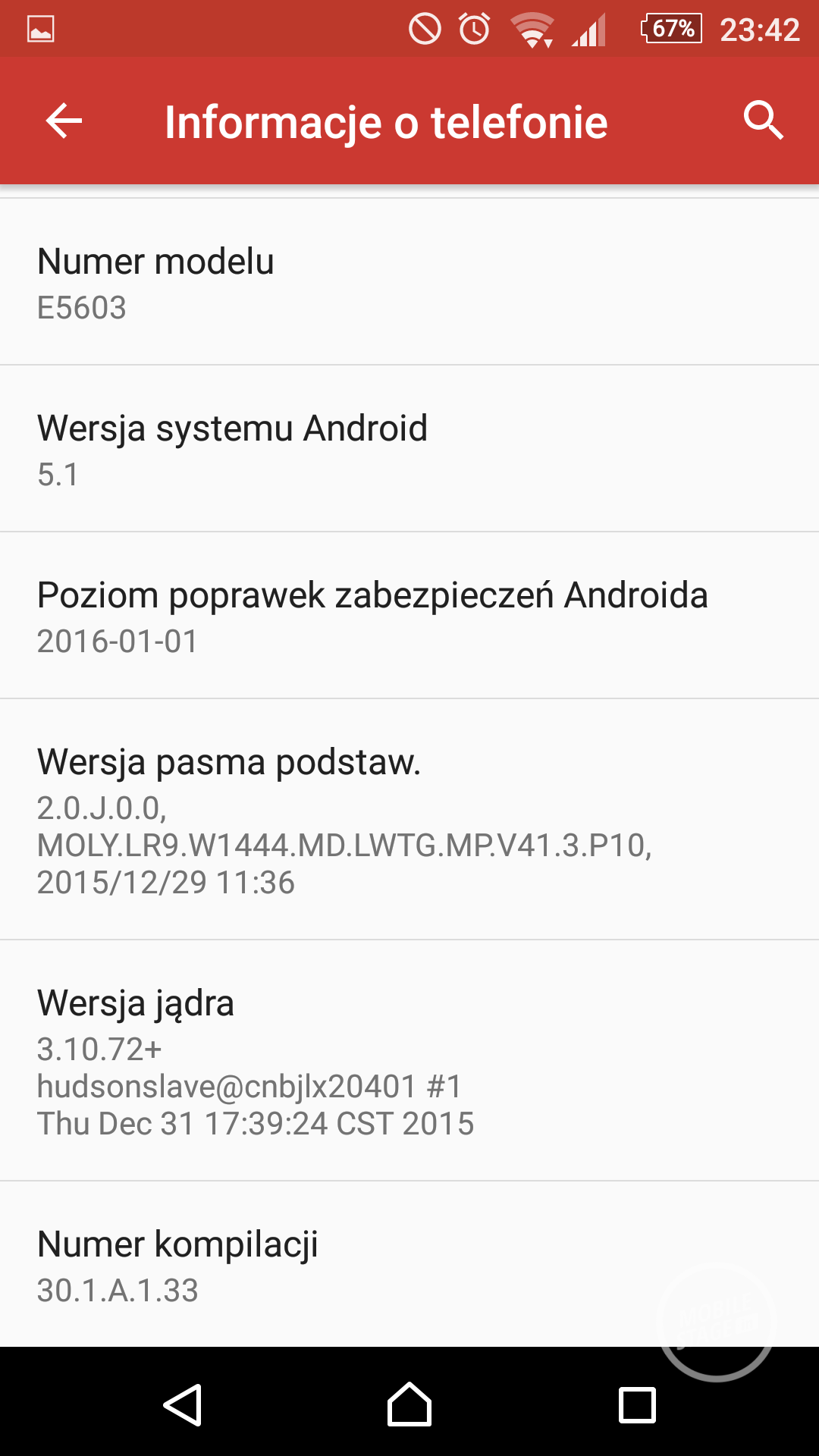Open search in phone settings

(x=762, y=121)
